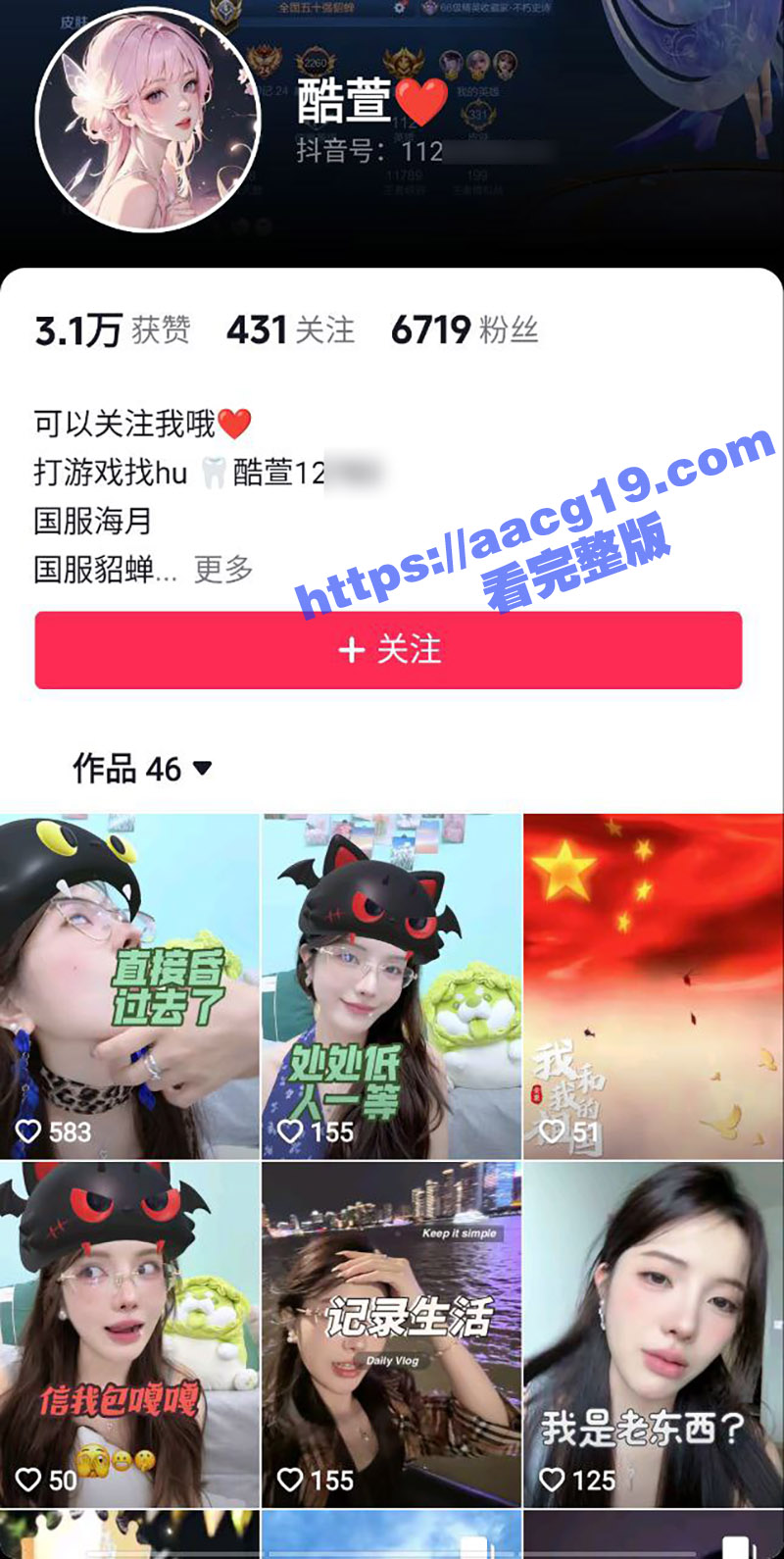
Task: Click the 2260 level emblem
Action: (317, 63)
